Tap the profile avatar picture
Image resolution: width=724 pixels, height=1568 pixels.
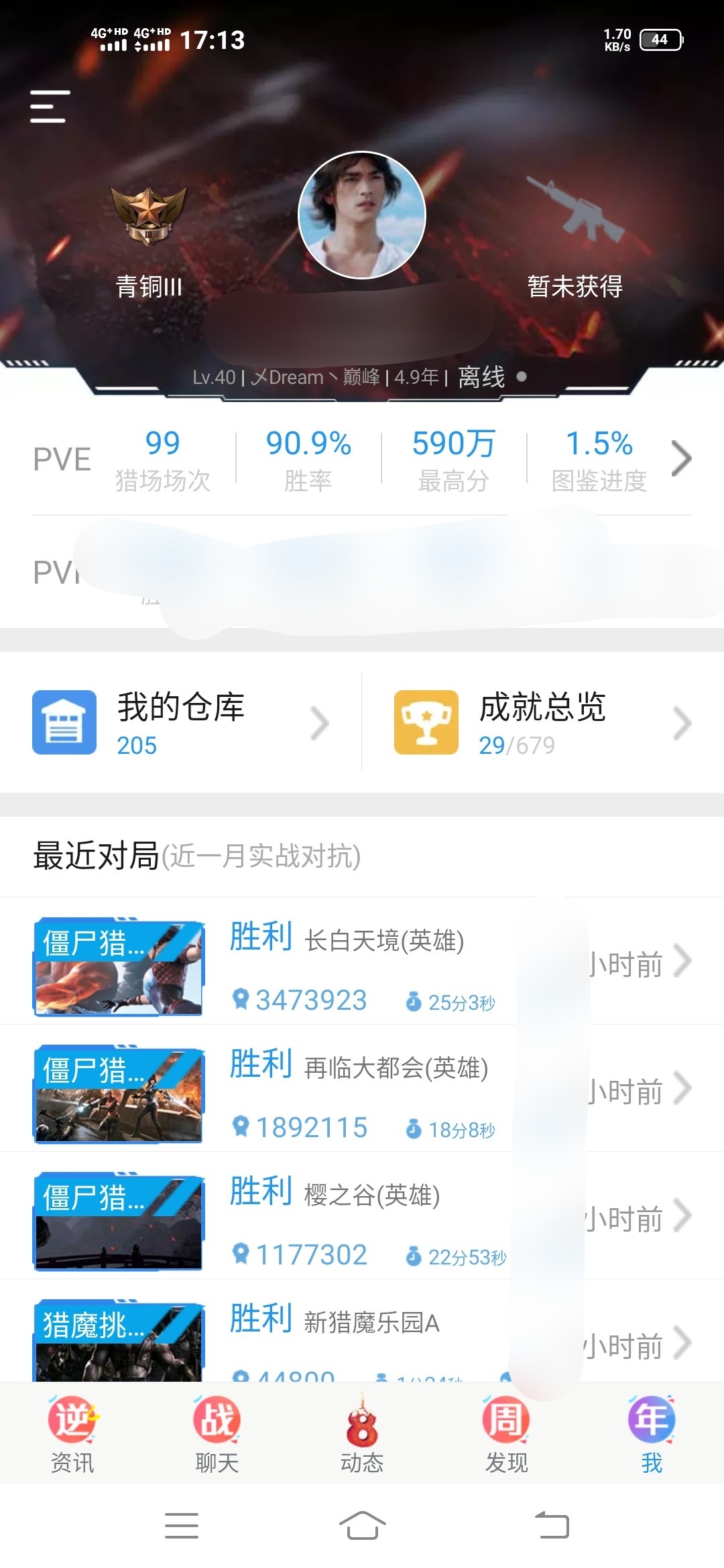pos(362,215)
